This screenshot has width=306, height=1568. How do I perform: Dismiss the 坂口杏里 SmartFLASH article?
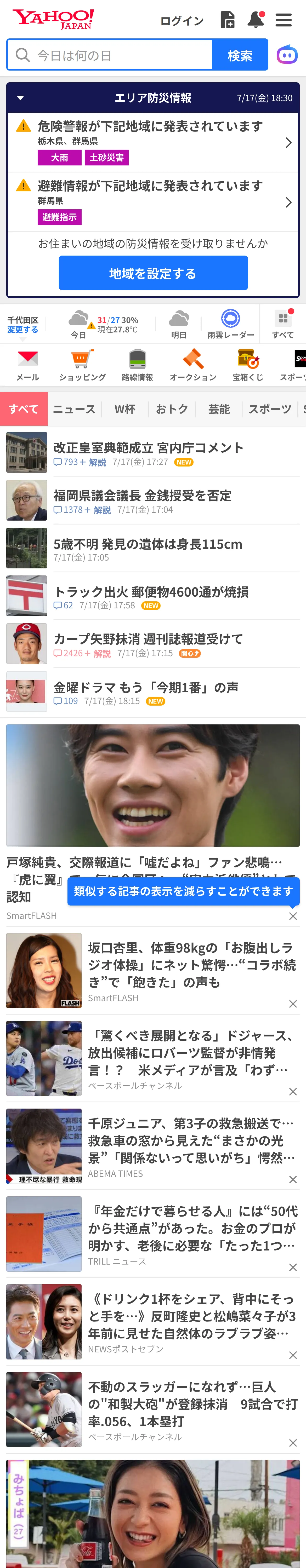click(x=293, y=1004)
